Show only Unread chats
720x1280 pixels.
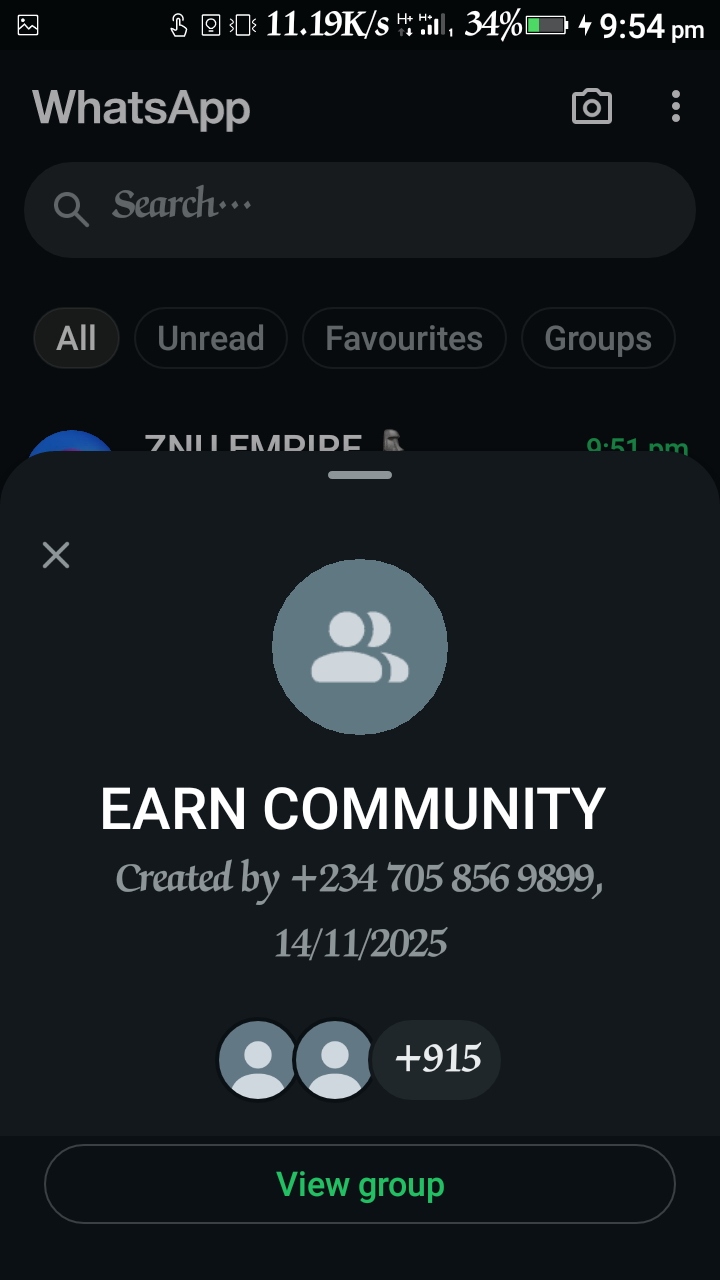211,338
